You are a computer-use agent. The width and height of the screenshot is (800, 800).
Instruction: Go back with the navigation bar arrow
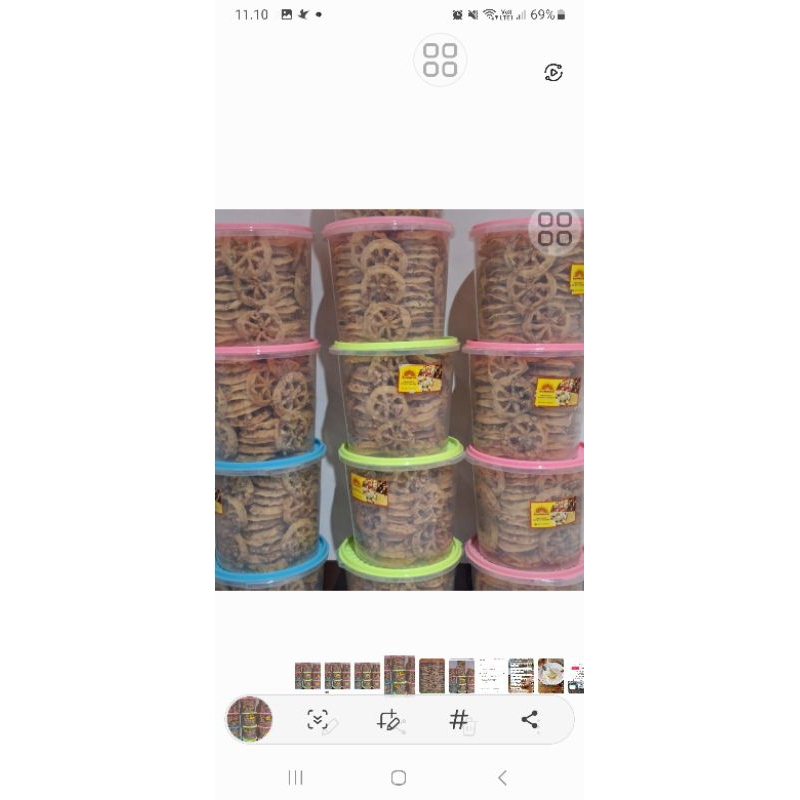tap(502, 777)
